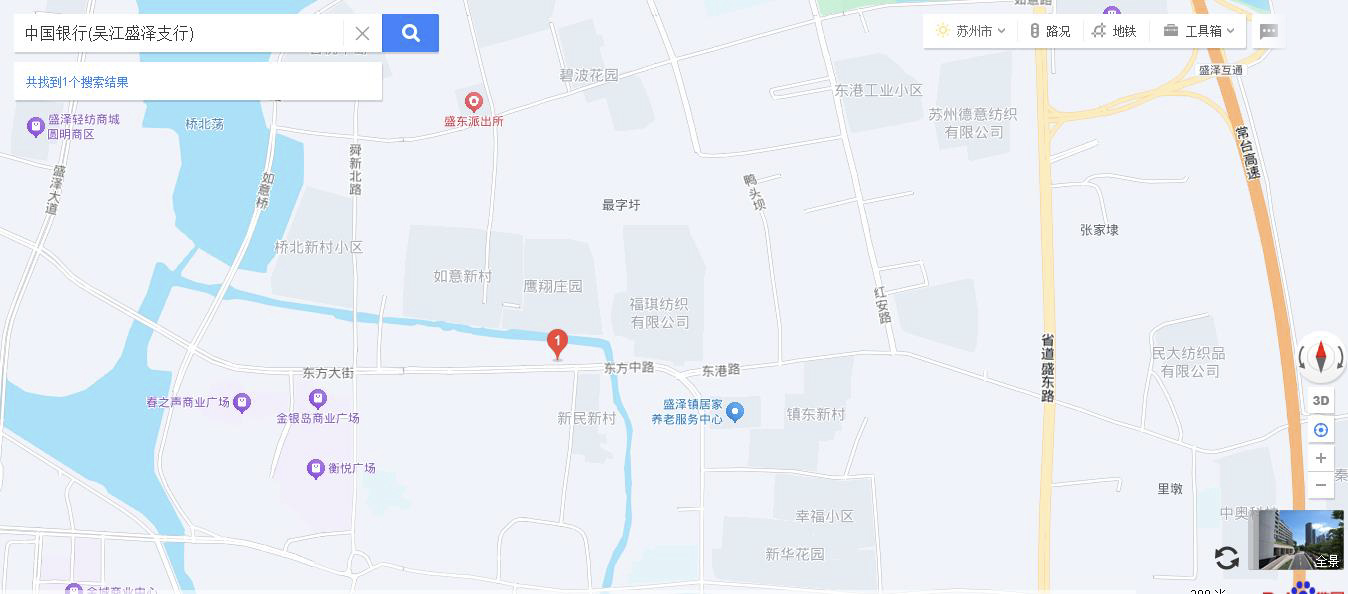1348x594 pixels.
Task: Switch the map to 3D view
Action: 1320,400
